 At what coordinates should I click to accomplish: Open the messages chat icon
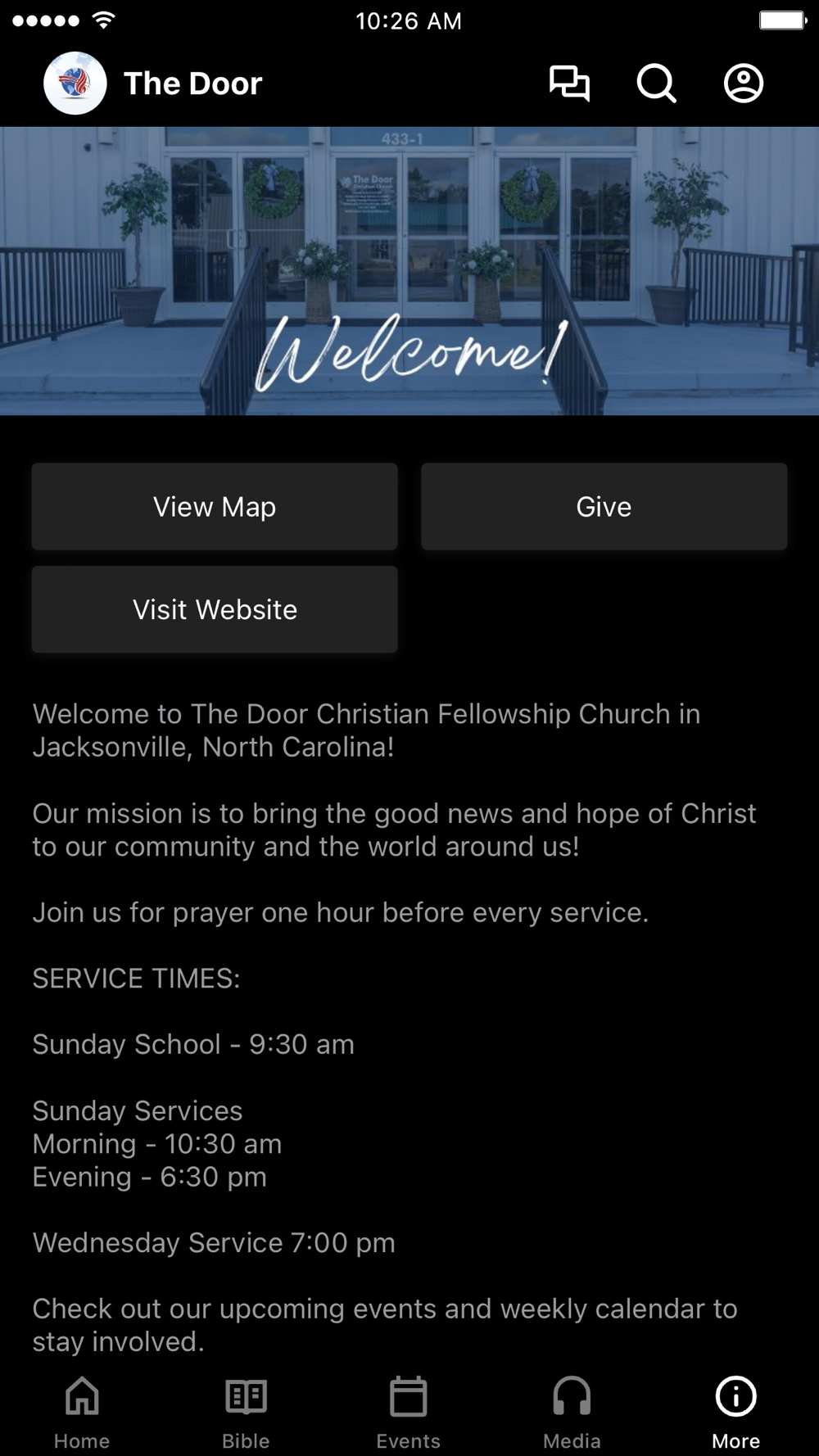point(569,84)
